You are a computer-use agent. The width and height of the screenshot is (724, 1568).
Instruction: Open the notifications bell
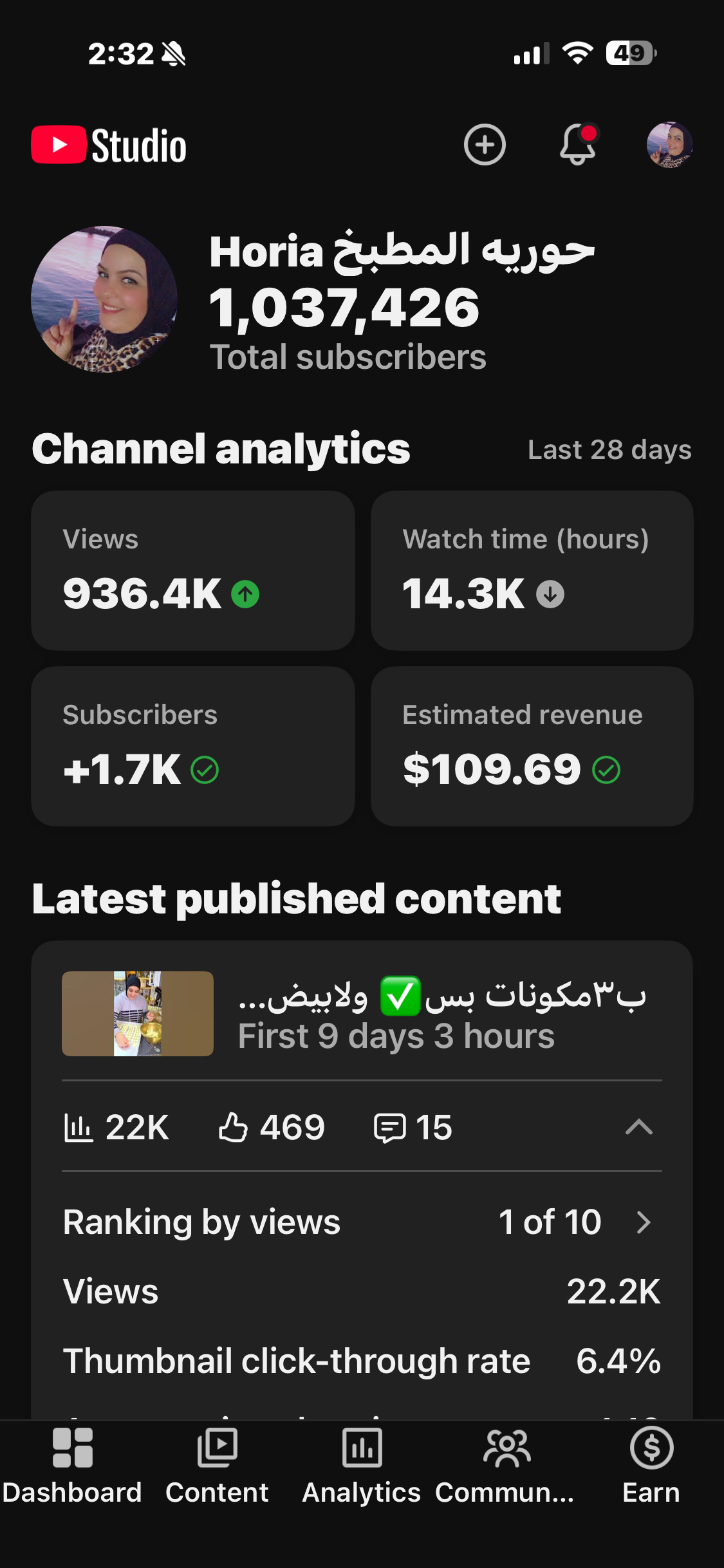click(578, 144)
